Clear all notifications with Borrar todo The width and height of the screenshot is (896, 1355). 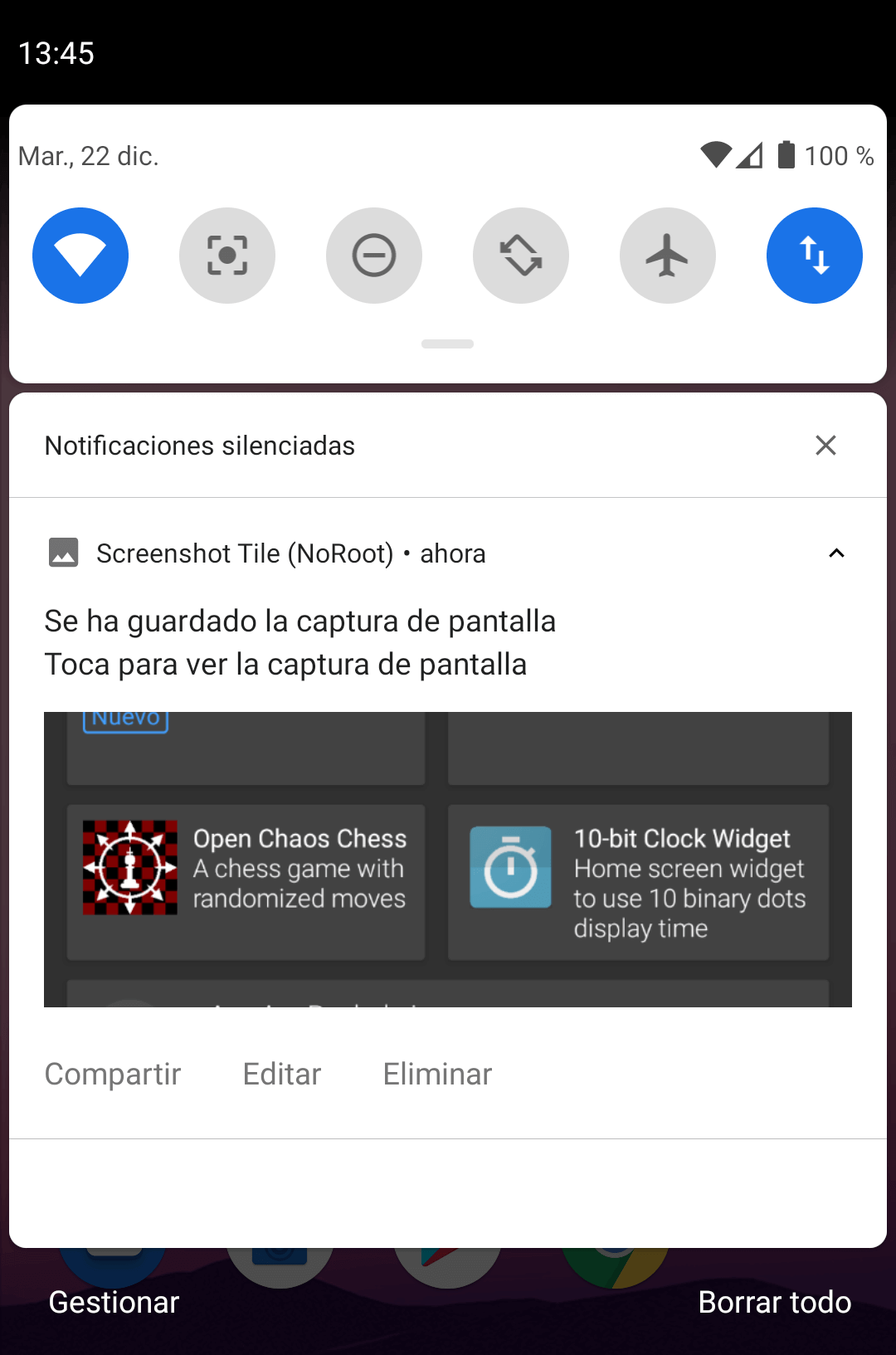click(x=774, y=1303)
